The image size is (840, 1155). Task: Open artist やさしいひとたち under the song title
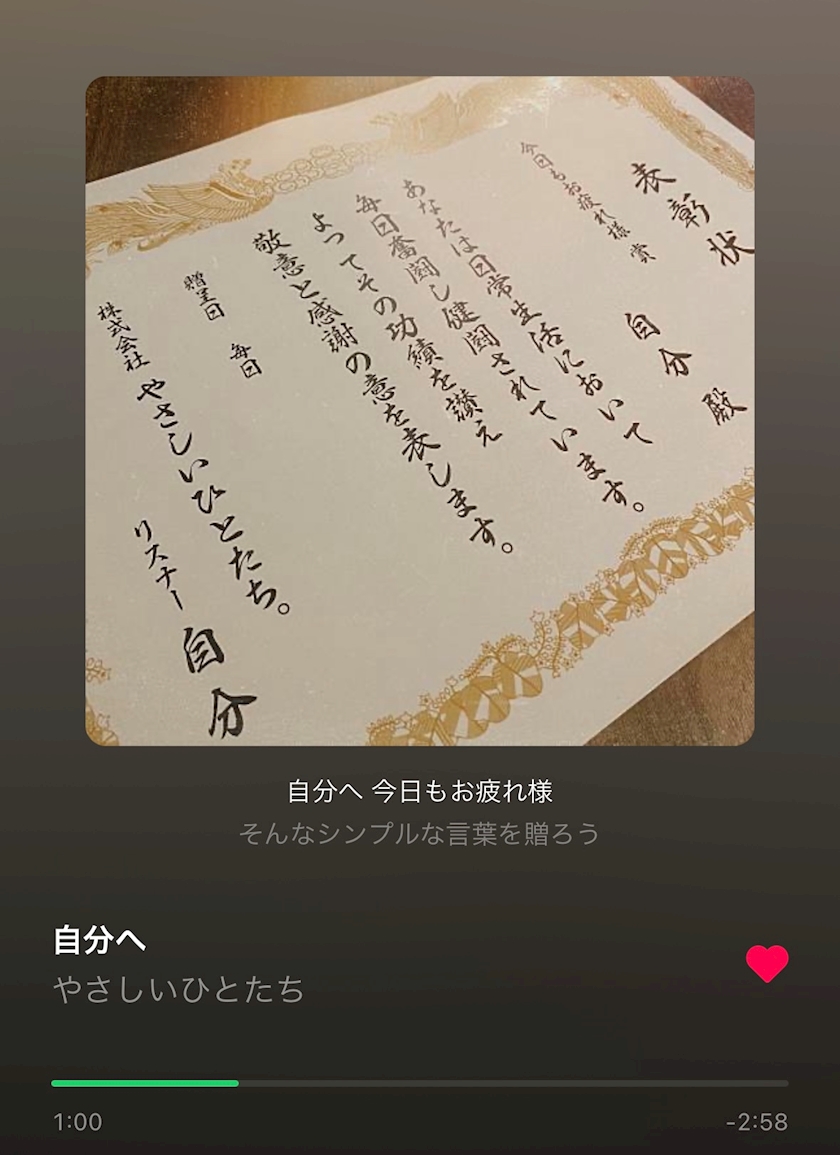point(179,990)
